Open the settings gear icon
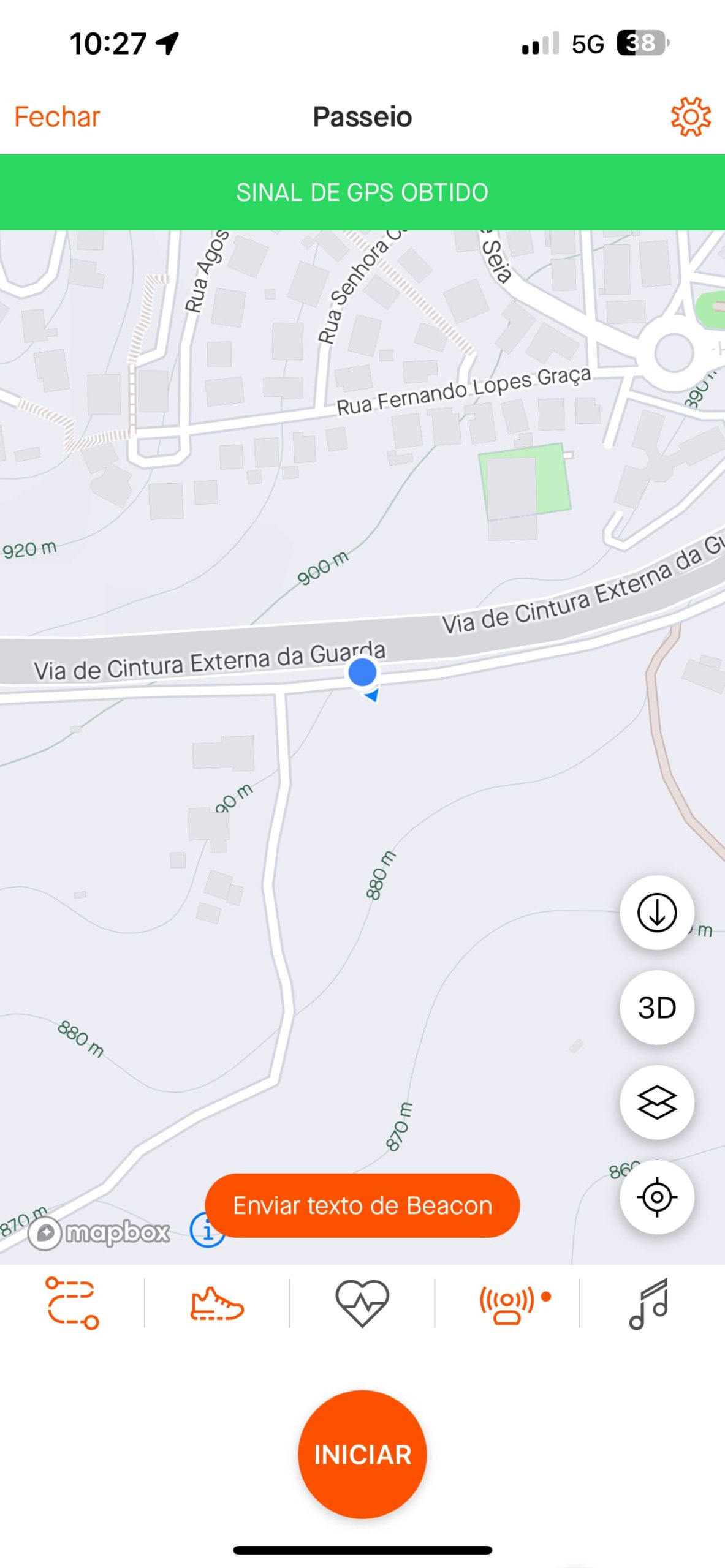 (x=690, y=116)
